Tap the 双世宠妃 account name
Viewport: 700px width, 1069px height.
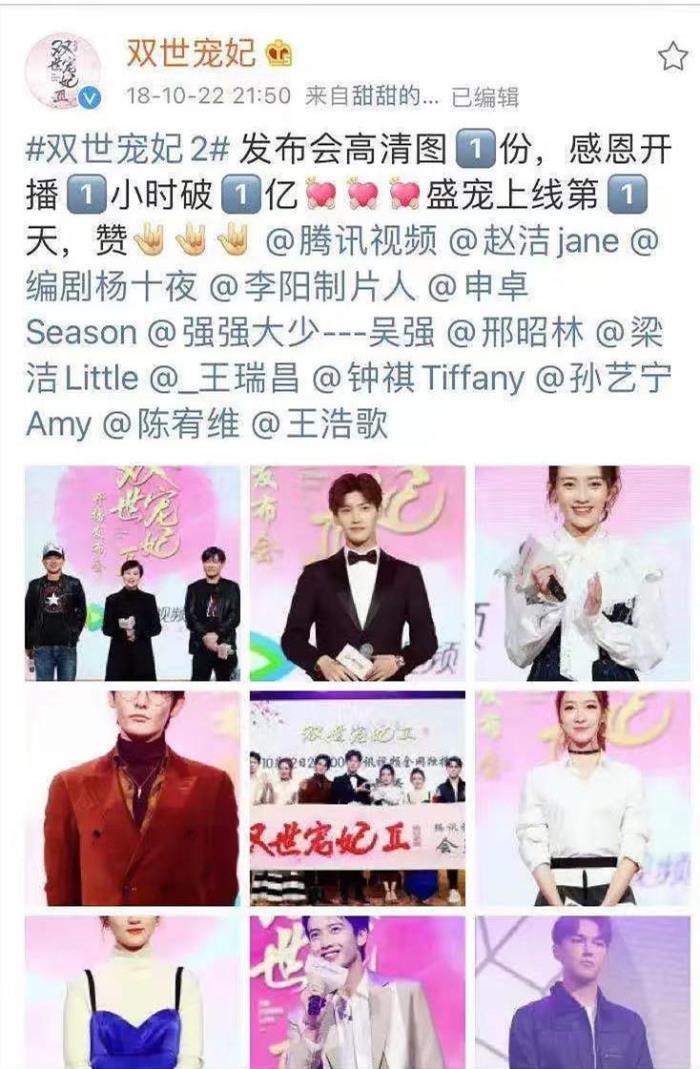pyautogui.click(x=190, y=53)
